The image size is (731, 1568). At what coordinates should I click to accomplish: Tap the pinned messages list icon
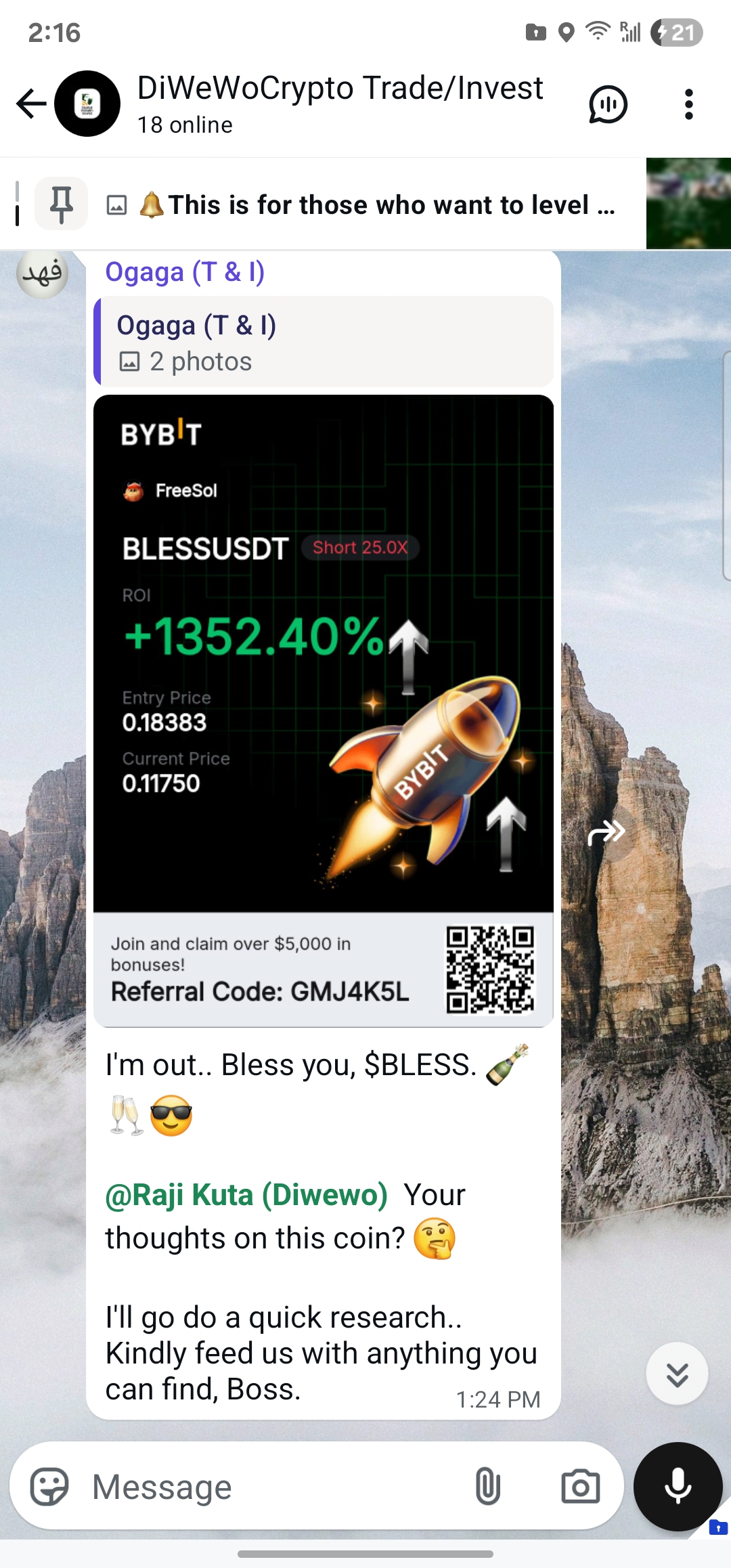(62, 204)
